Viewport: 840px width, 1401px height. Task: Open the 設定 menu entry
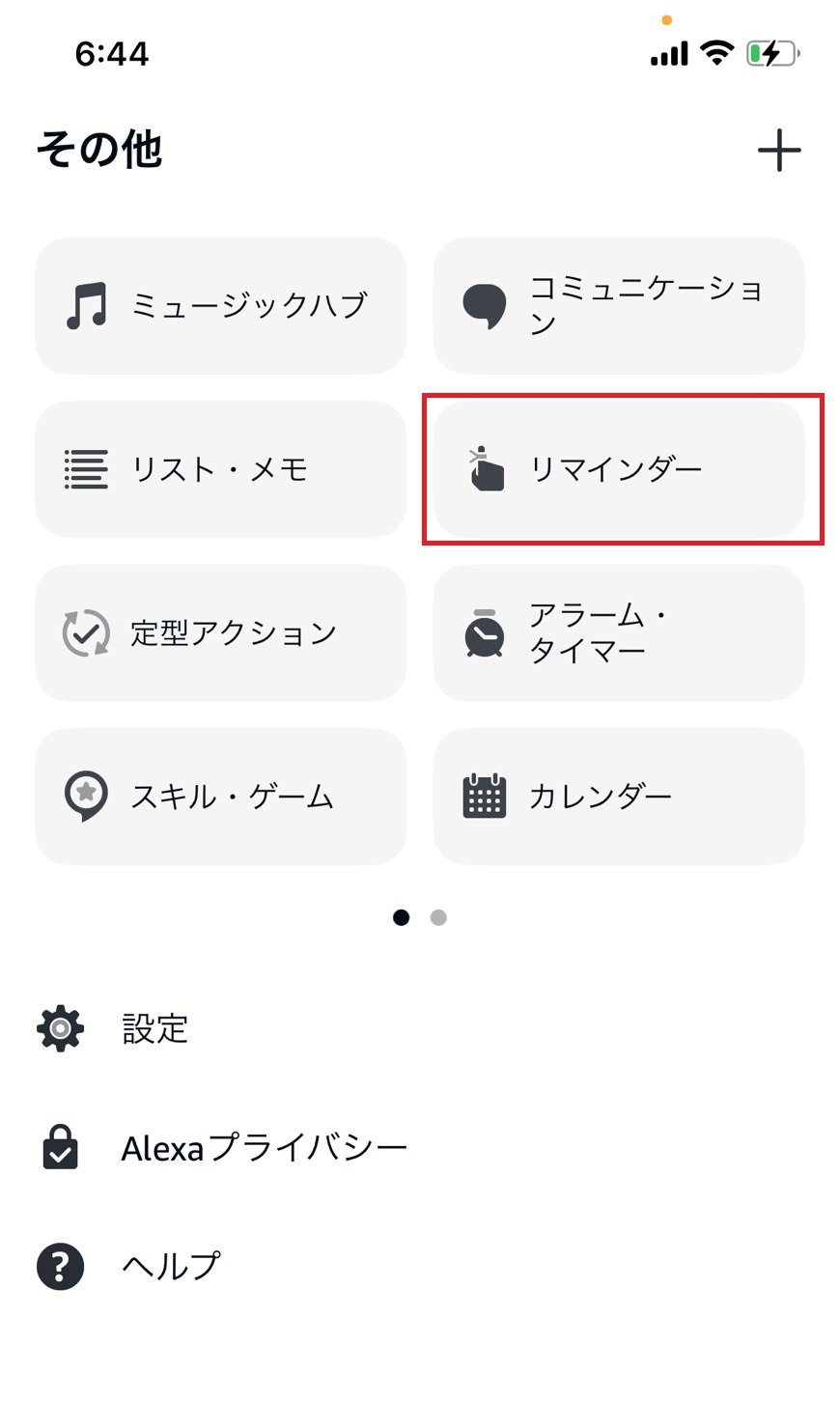pyautogui.click(x=154, y=1029)
